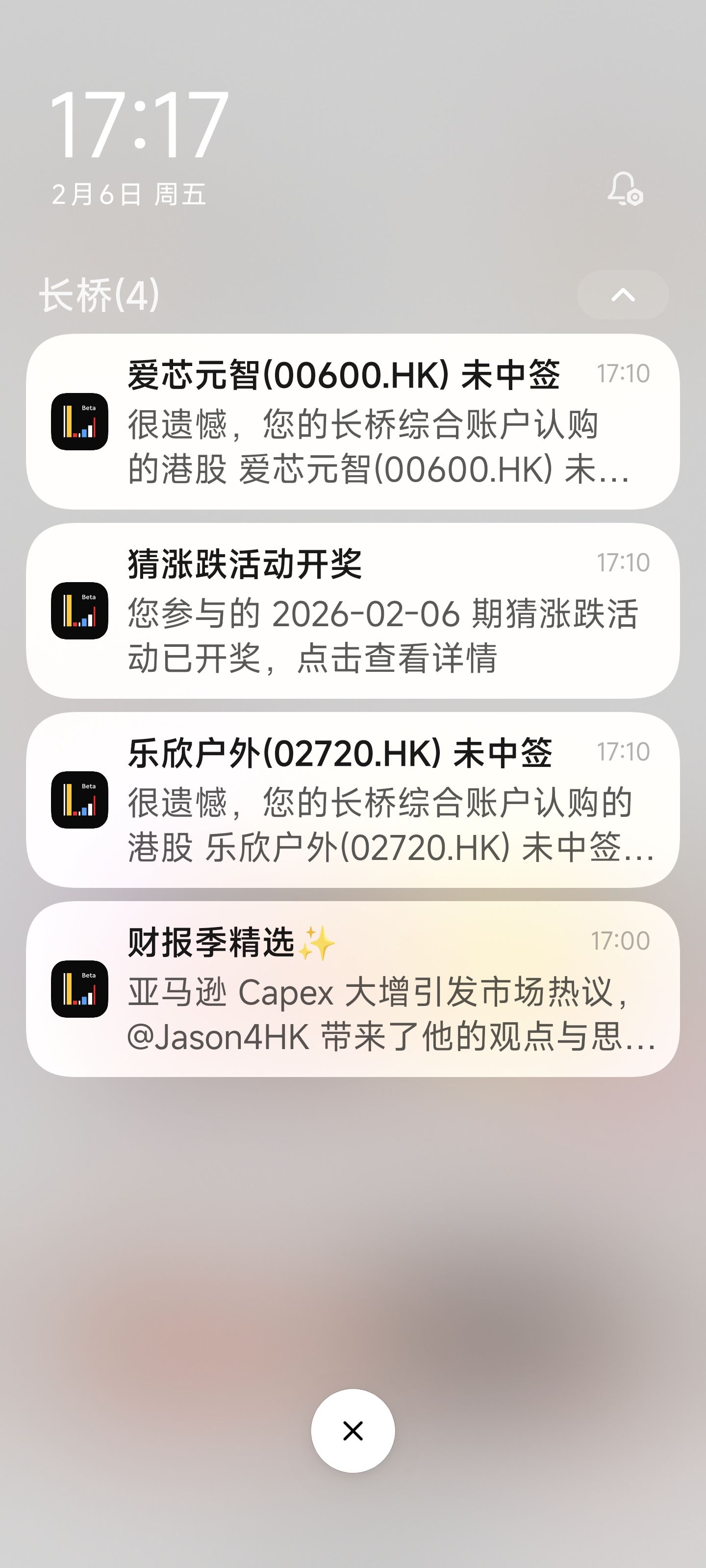The image size is (706, 1568).
Task: Open the 乐欣户外(02720.HK) 未中签 notification
Action: pyautogui.click(x=353, y=800)
